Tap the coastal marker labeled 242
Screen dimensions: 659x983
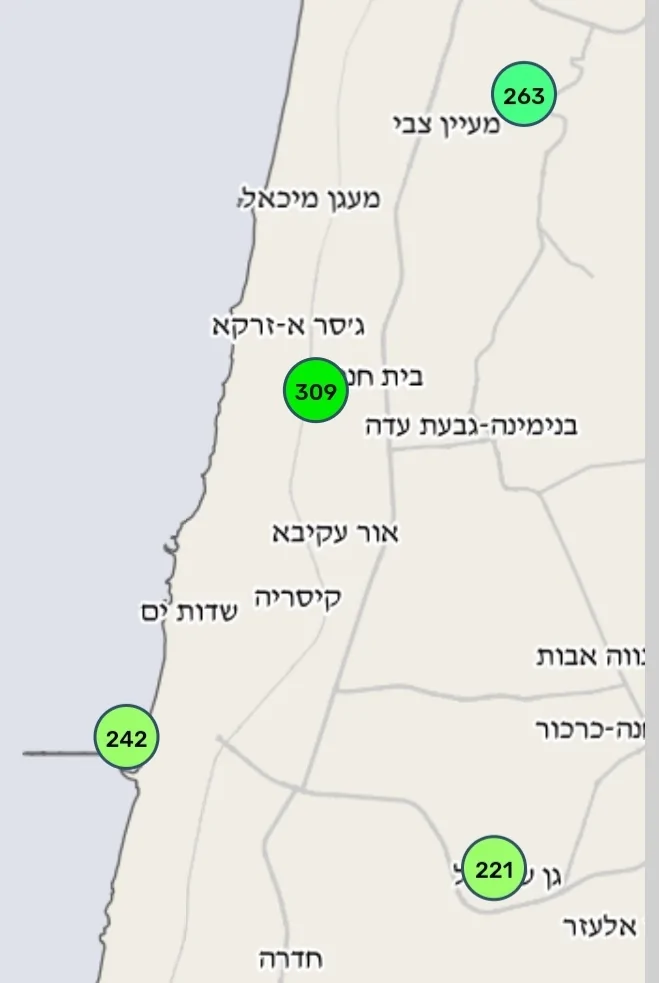(127, 738)
